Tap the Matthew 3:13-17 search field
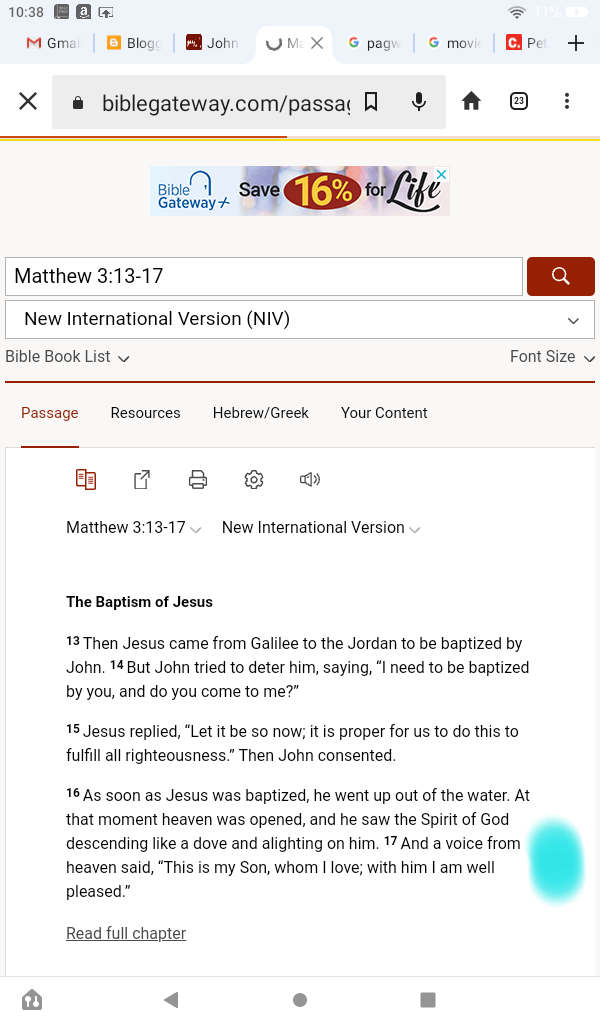Image resolution: width=600 pixels, height=1024 pixels. [x=263, y=276]
